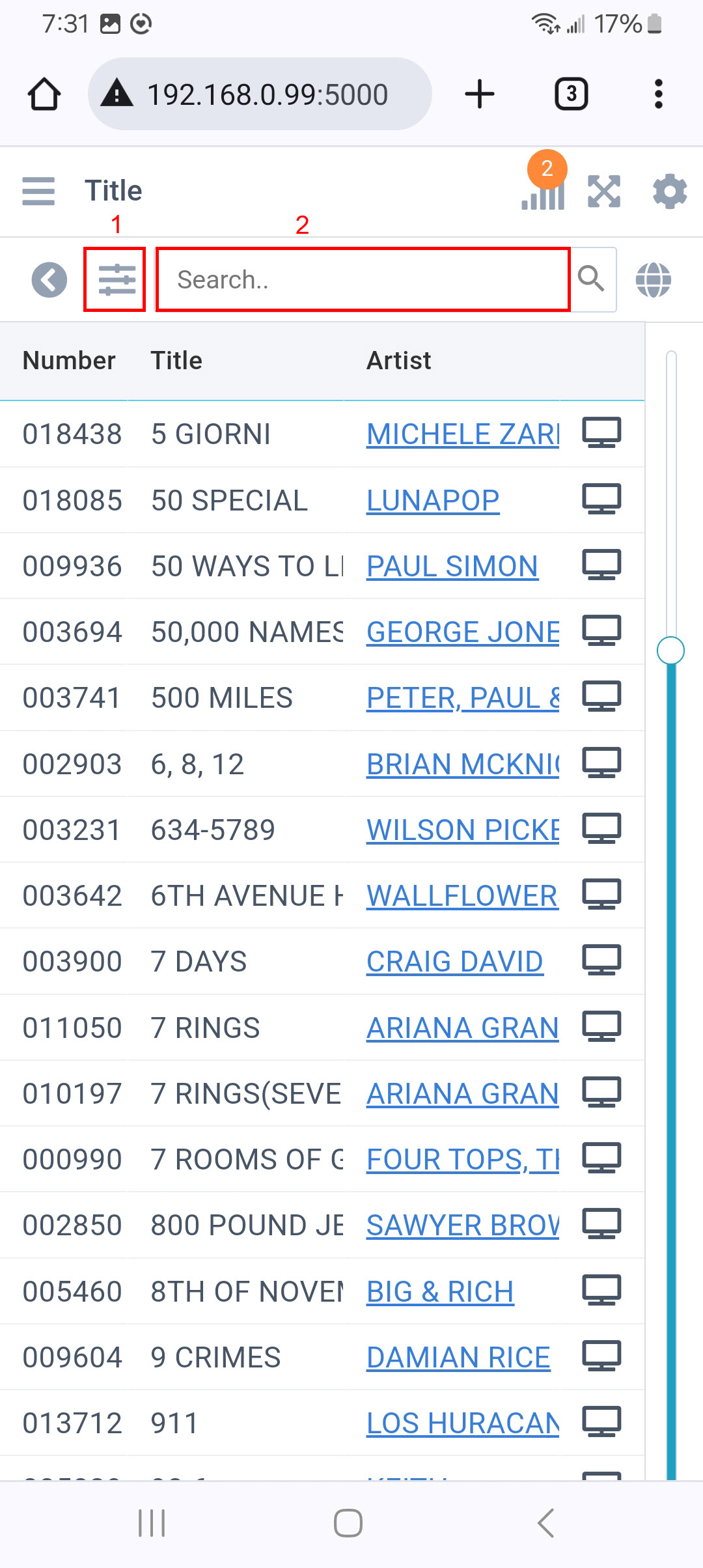
Task: Focus the Search.. text field
Action: pos(363,279)
